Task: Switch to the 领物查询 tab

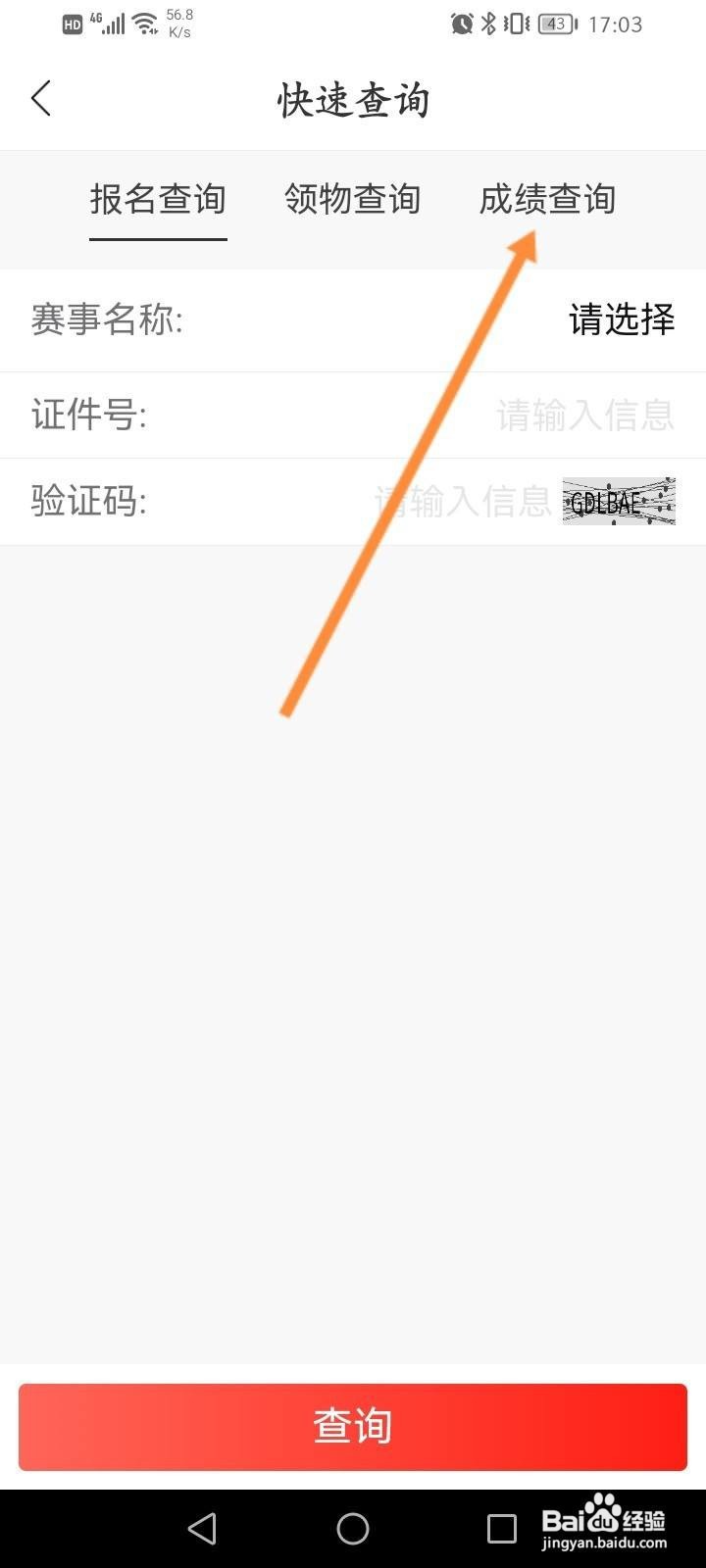Action: [x=353, y=199]
